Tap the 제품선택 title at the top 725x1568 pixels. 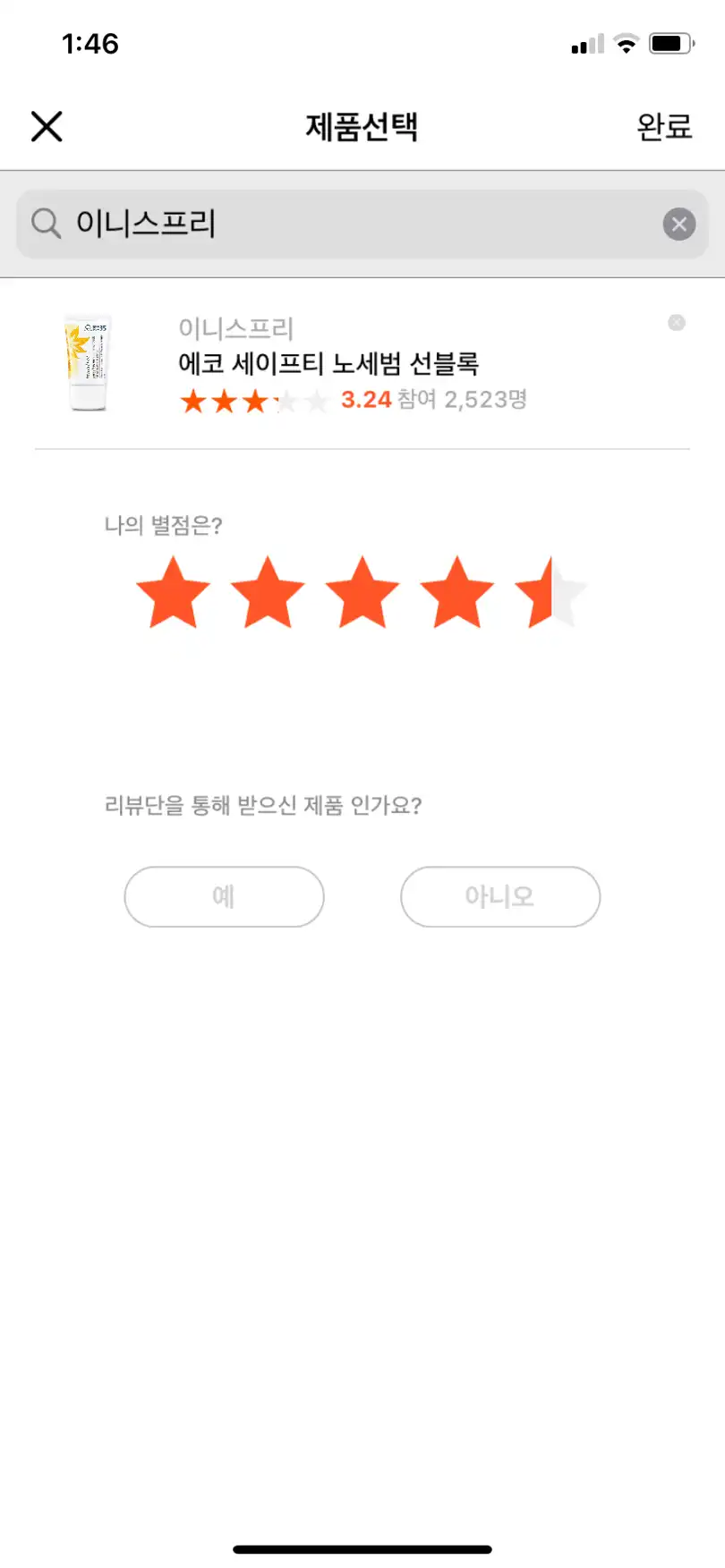click(362, 126)
